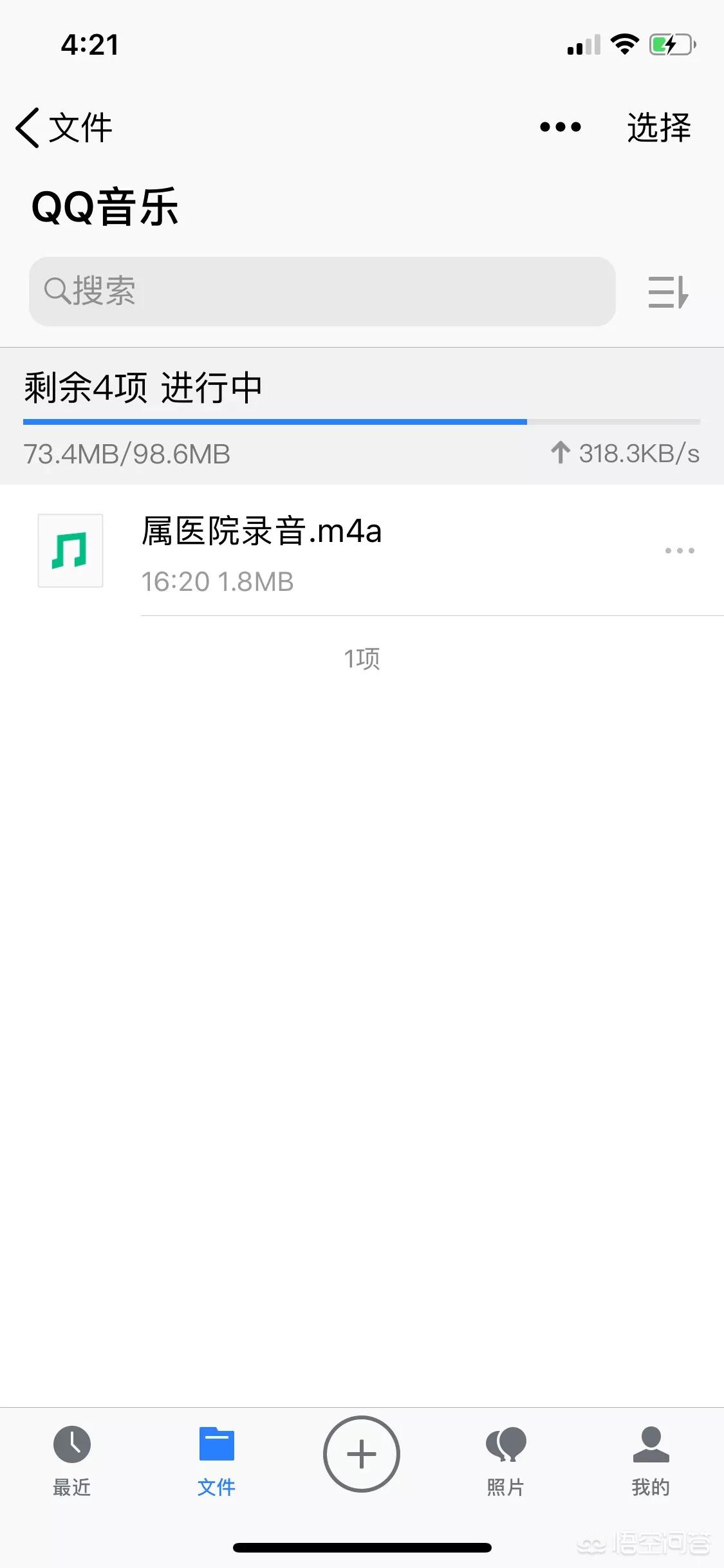Screen dimensions: 724x1568
Task: Tap the 搜索 search box
Action: coord(322,292)
